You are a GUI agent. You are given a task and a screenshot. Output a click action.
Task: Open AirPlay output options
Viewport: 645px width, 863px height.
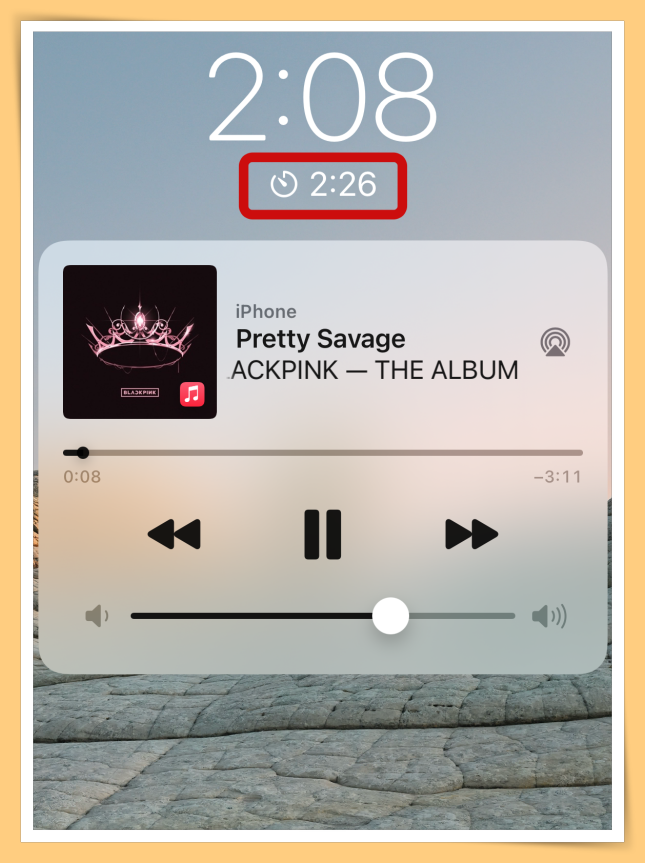tap(554, 343)
